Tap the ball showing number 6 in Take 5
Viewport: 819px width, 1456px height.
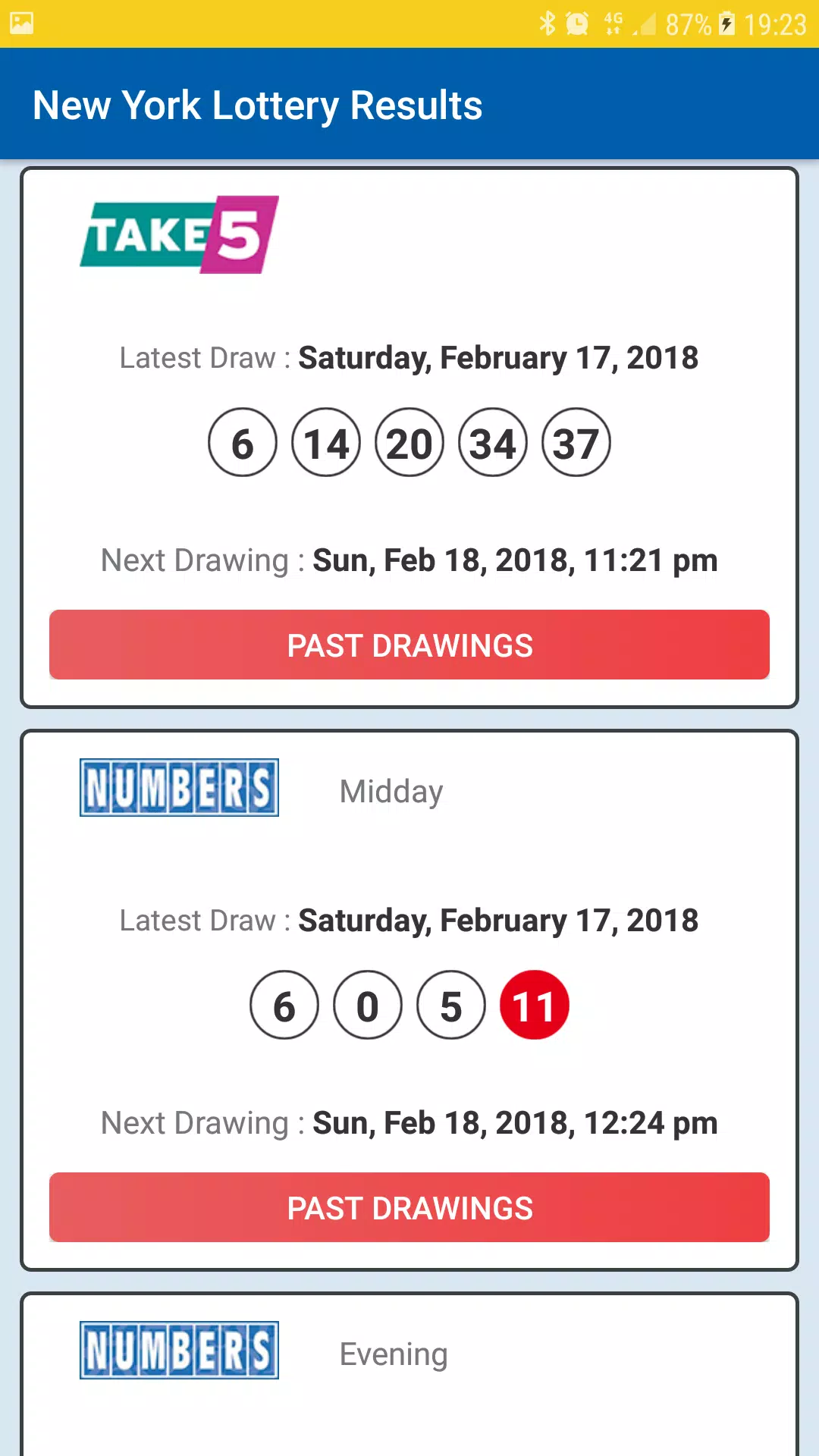pyautogui.click(x=242, y=442)
